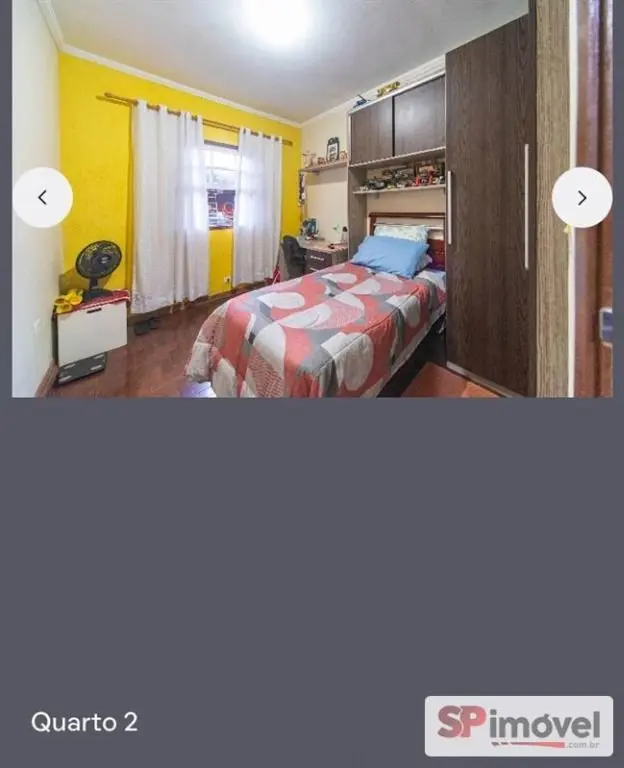This screenshot has width=624, height=768.
Task: Go to the previous photo
Action: (43, 197)
